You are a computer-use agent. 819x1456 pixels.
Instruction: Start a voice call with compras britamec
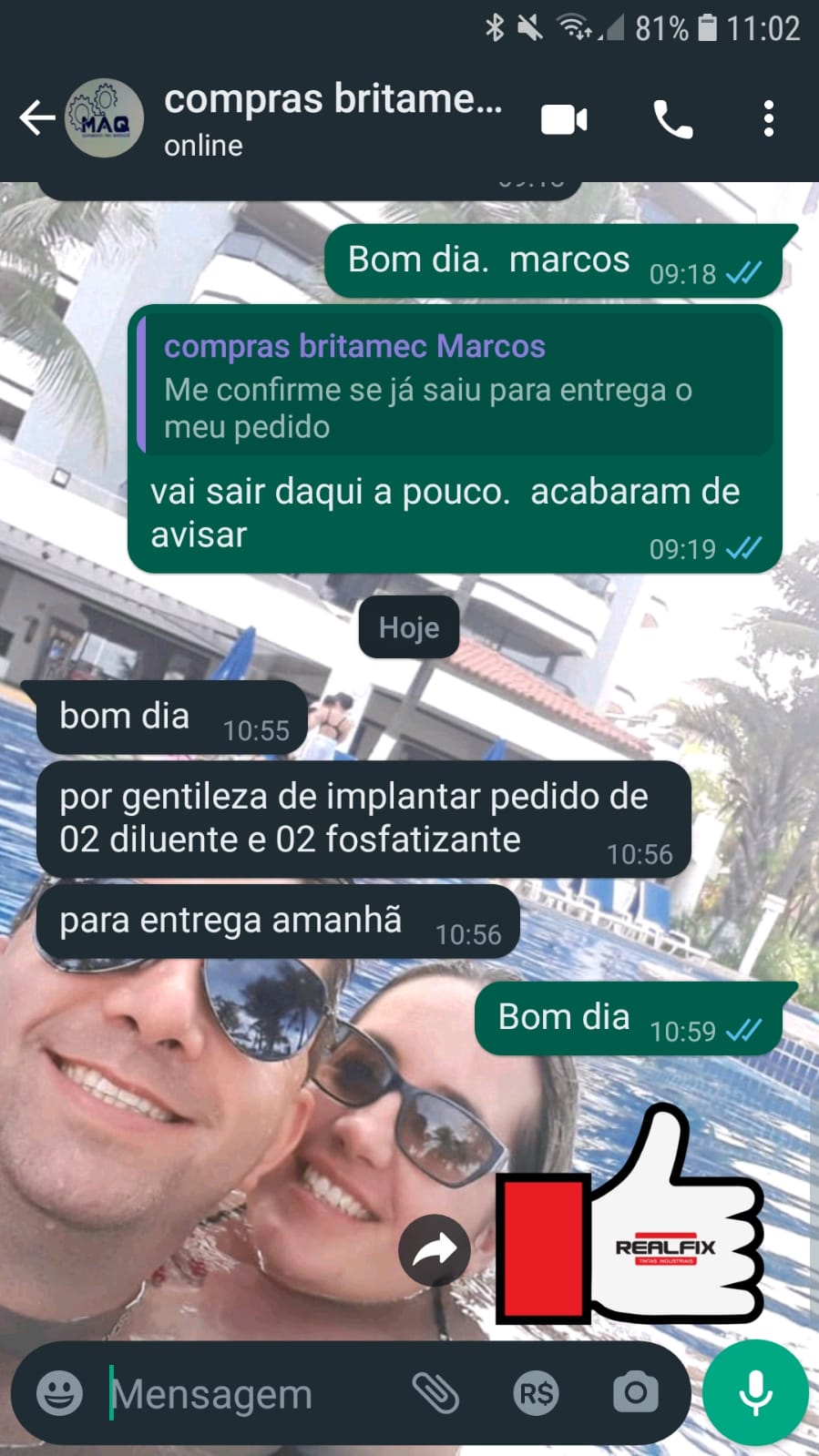pyautogui.click(x=672, y=119)
